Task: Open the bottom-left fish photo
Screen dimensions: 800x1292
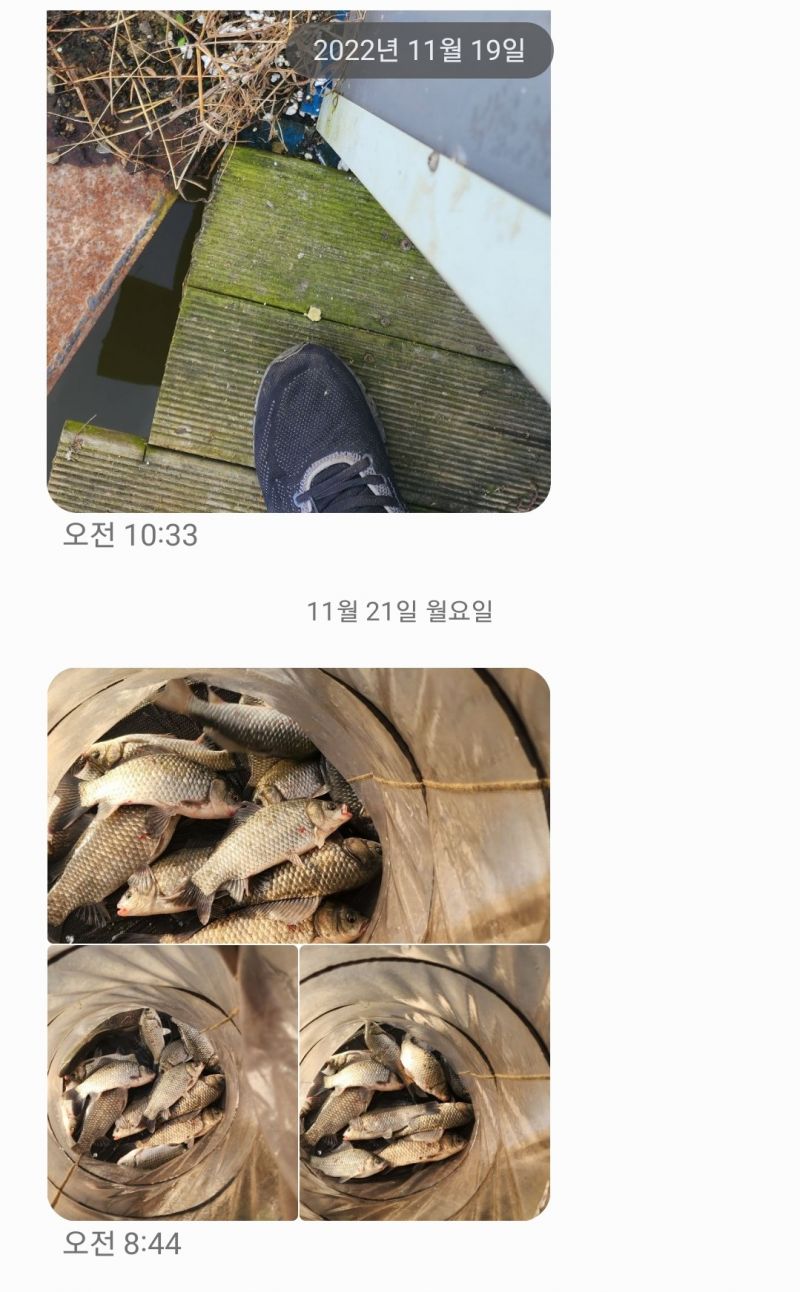Action: point(172,1083)
